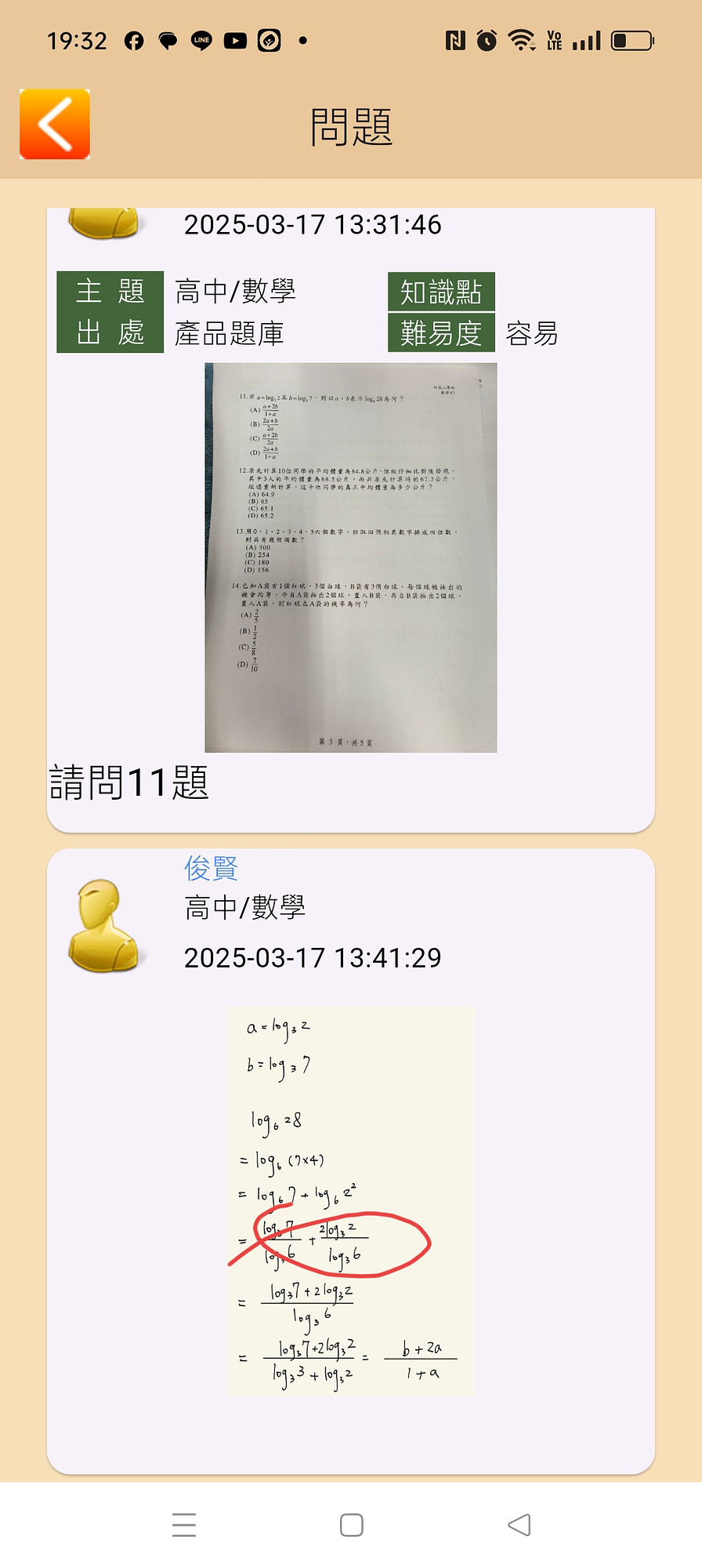The width and height of the screenshot is (702, 1568).
Task: Open the exam page photo with question 11
Action: pyautogui.click(x=350, y=557)
